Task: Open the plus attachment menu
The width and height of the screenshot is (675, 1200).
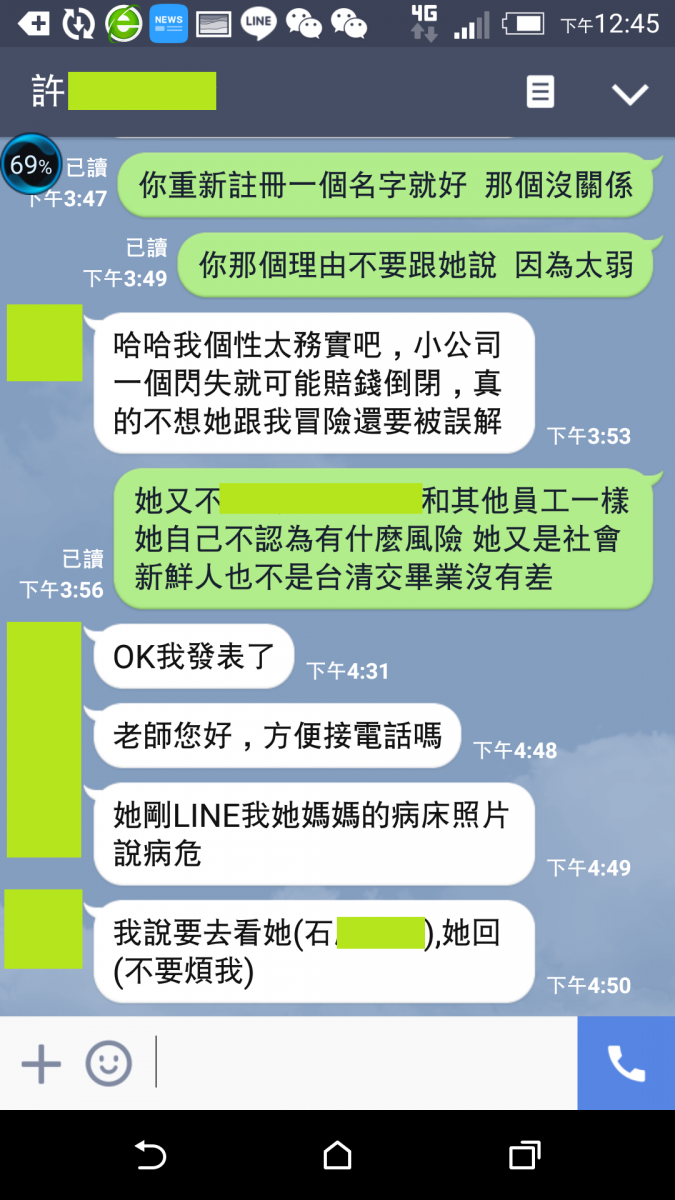Action: (41, 1064)
